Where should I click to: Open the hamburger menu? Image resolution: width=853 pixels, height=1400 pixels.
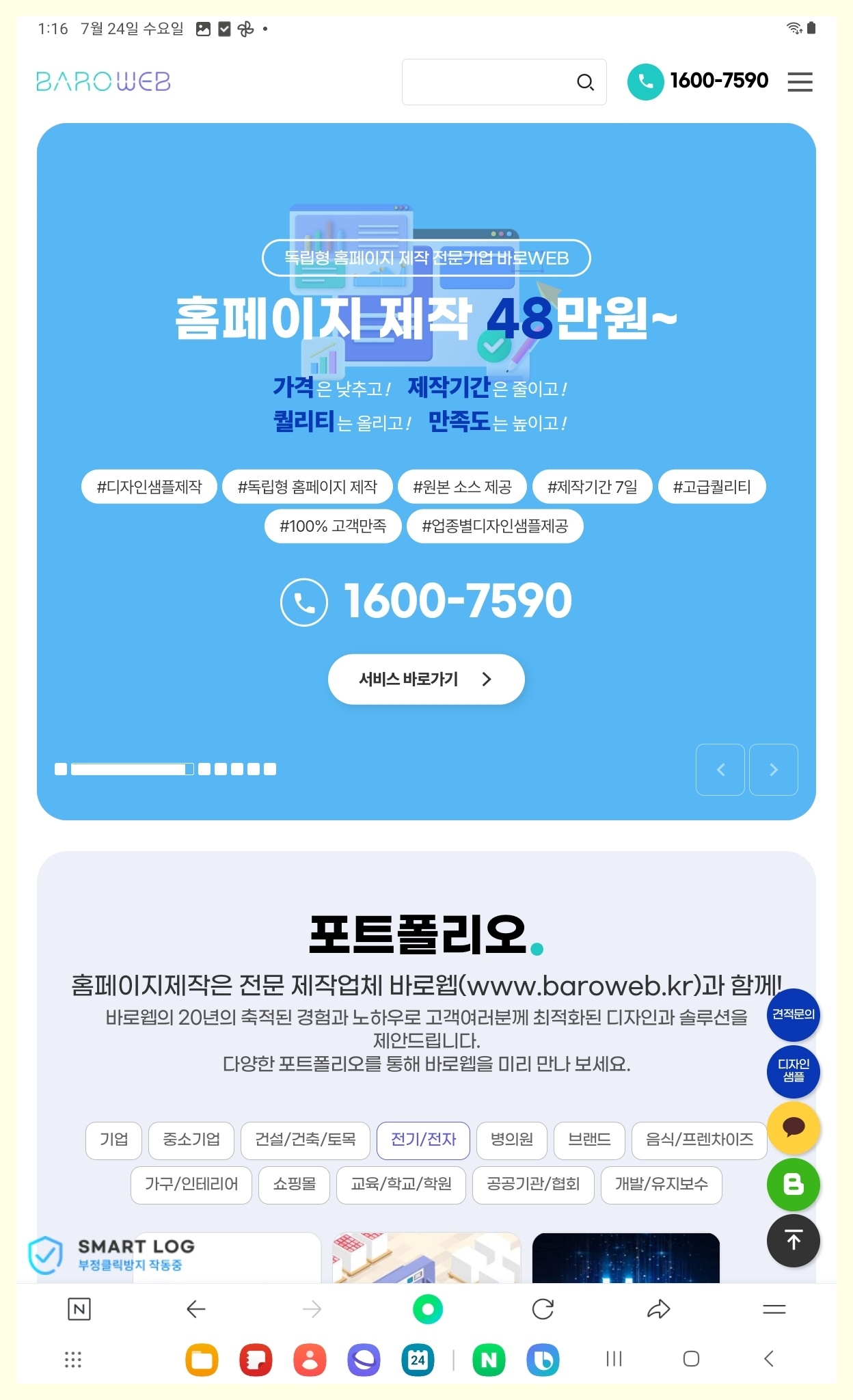click(800, 82)
